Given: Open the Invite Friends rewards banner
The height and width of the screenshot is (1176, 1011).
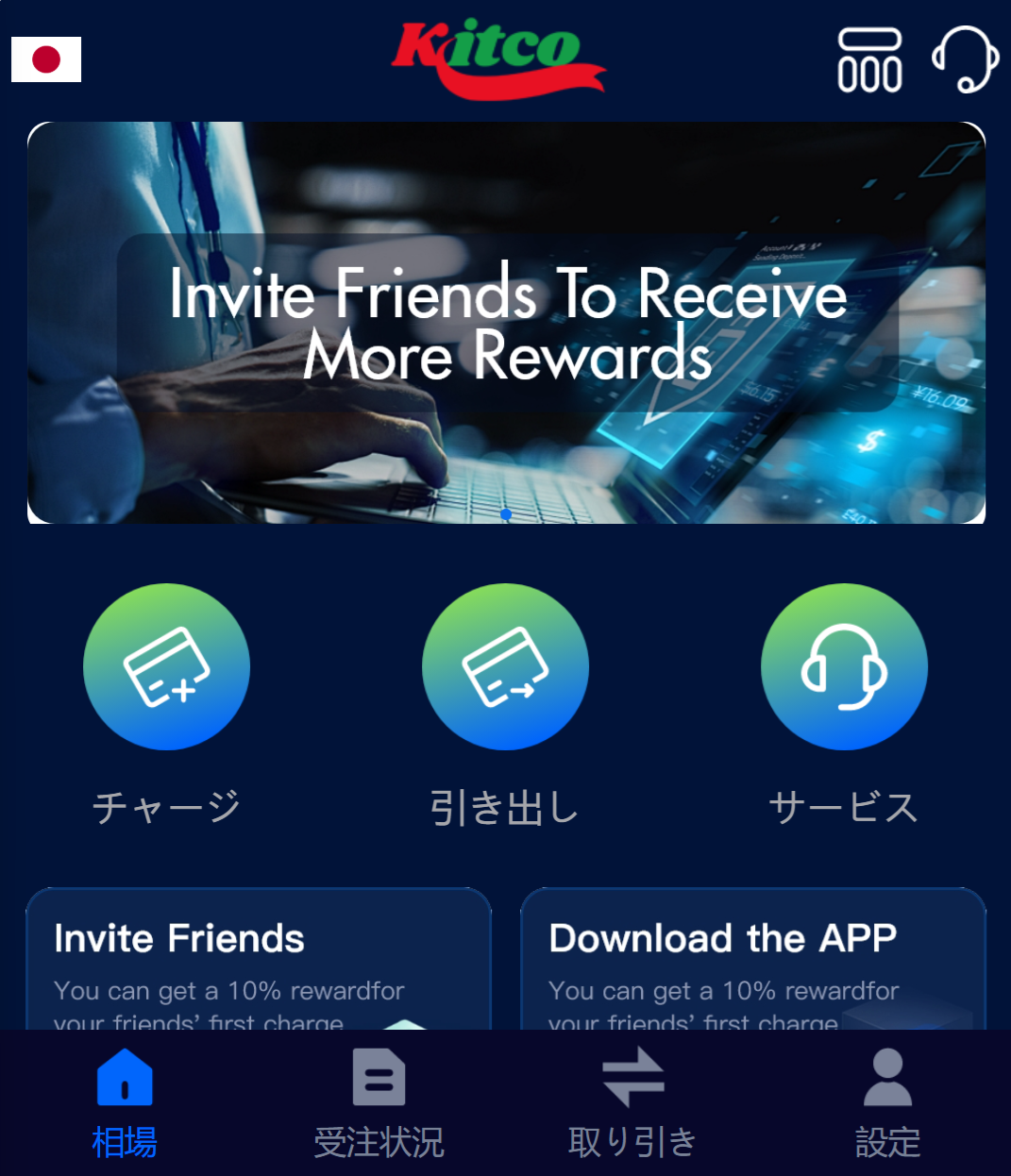Looking at the screenshot, I should point(506,323).
